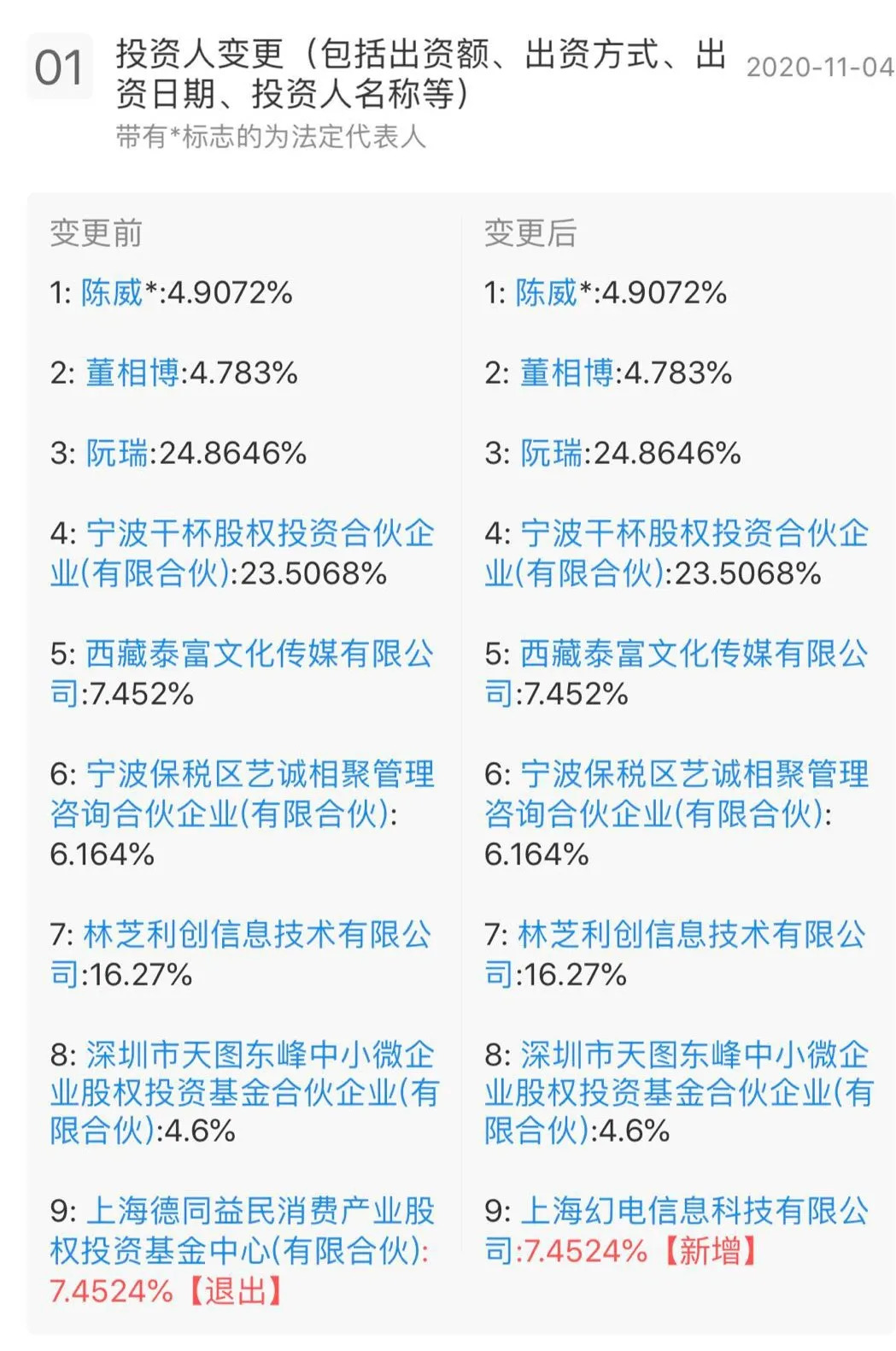Open the newly added investor 上海幻电信息科技有限公司
896x1351 pixels.
click(694, 1212)
